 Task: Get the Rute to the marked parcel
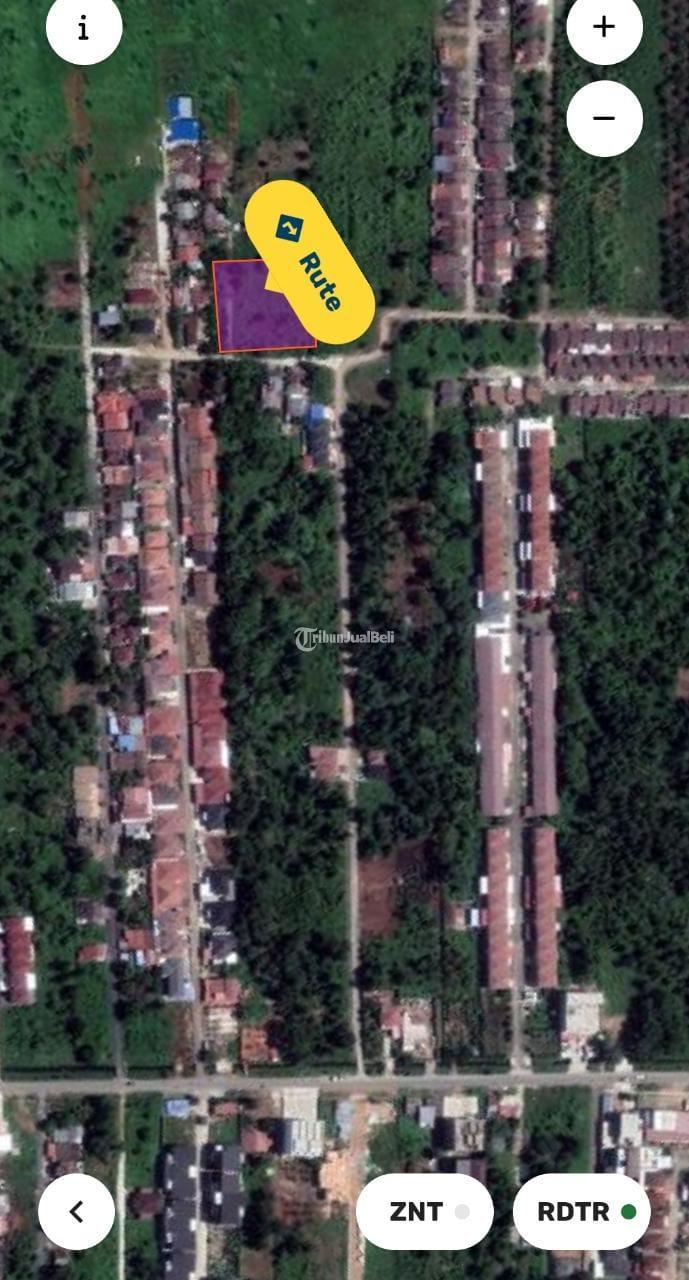click(x=309, y=261)
